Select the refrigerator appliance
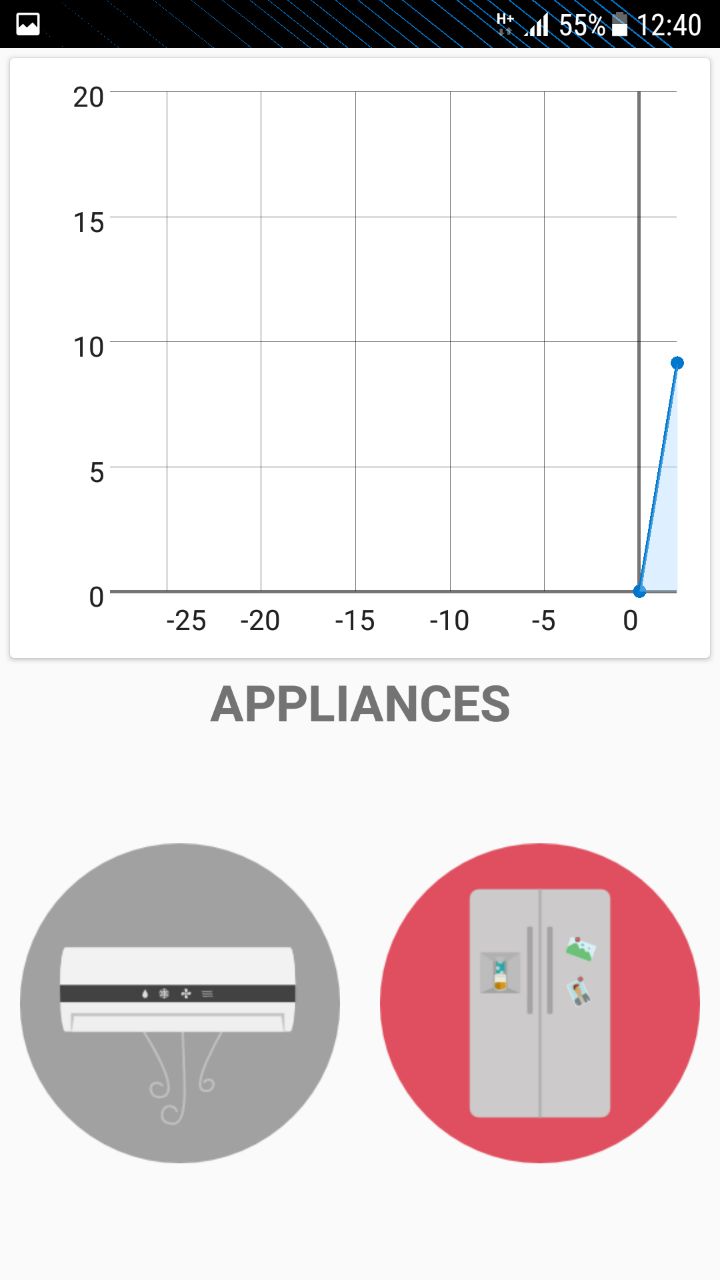 (540, 1002)
